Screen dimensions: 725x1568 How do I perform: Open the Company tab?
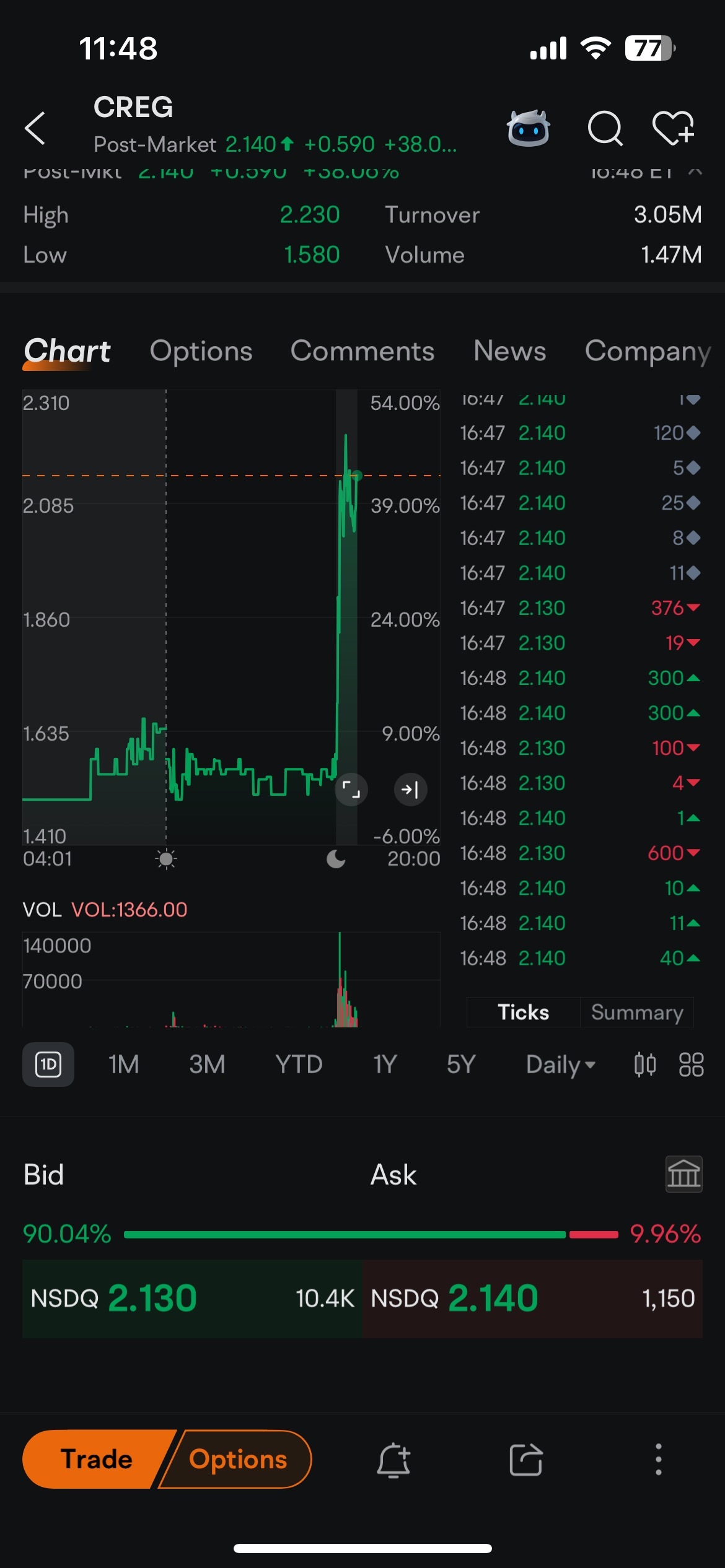pos(648,351)
